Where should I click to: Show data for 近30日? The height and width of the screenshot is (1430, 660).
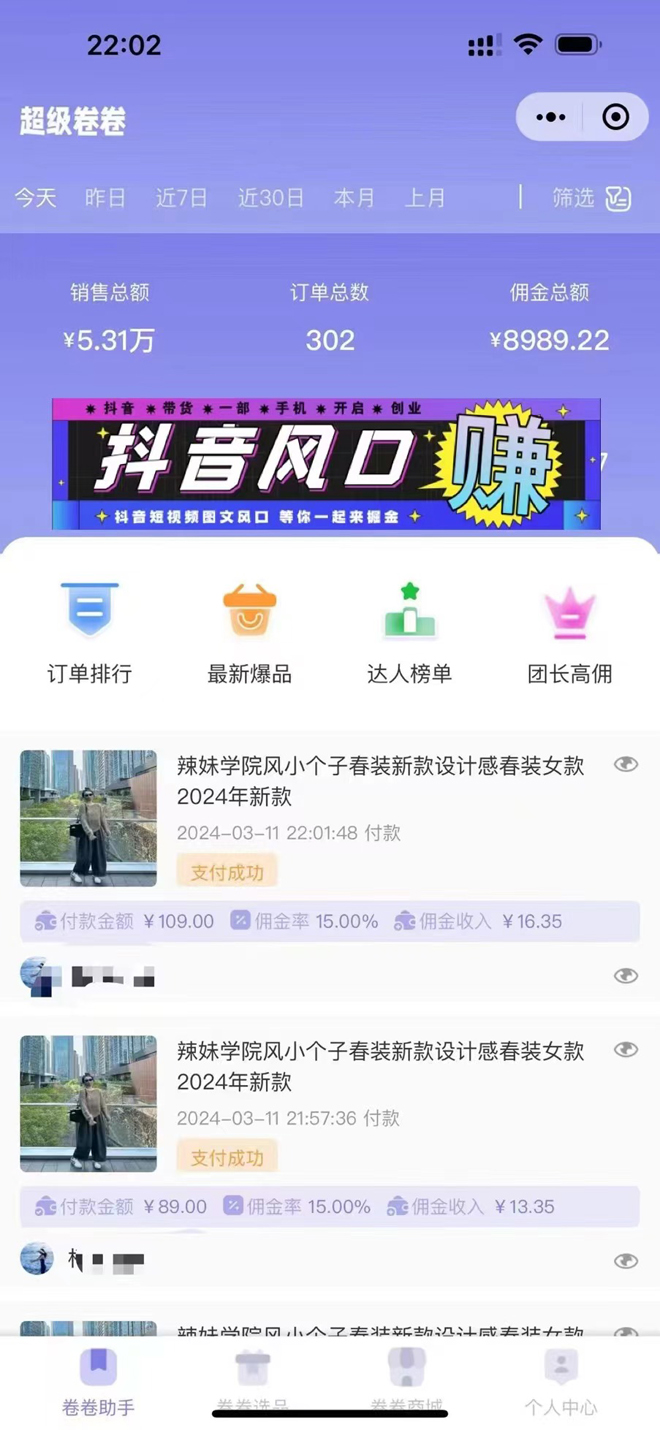270,198
